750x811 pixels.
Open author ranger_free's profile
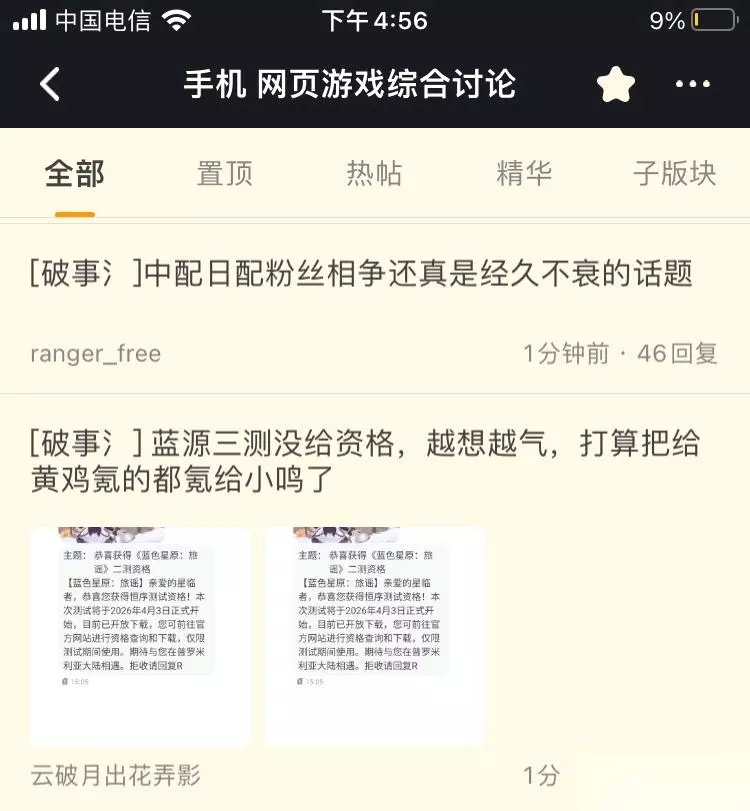click(x=96, y=354)
